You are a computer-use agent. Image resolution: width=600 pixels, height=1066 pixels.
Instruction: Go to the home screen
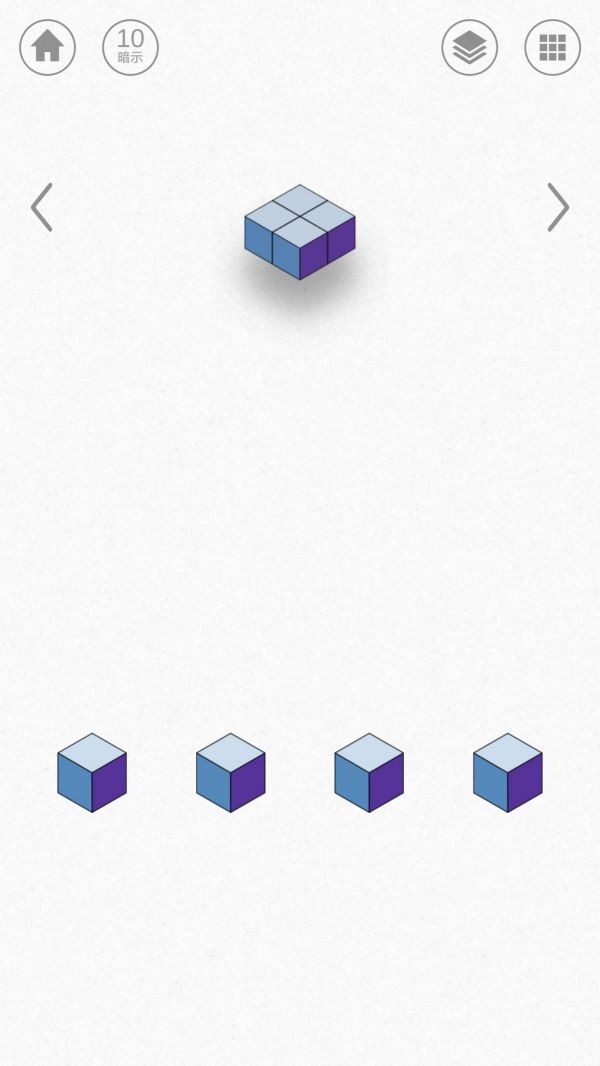point(47,47)
